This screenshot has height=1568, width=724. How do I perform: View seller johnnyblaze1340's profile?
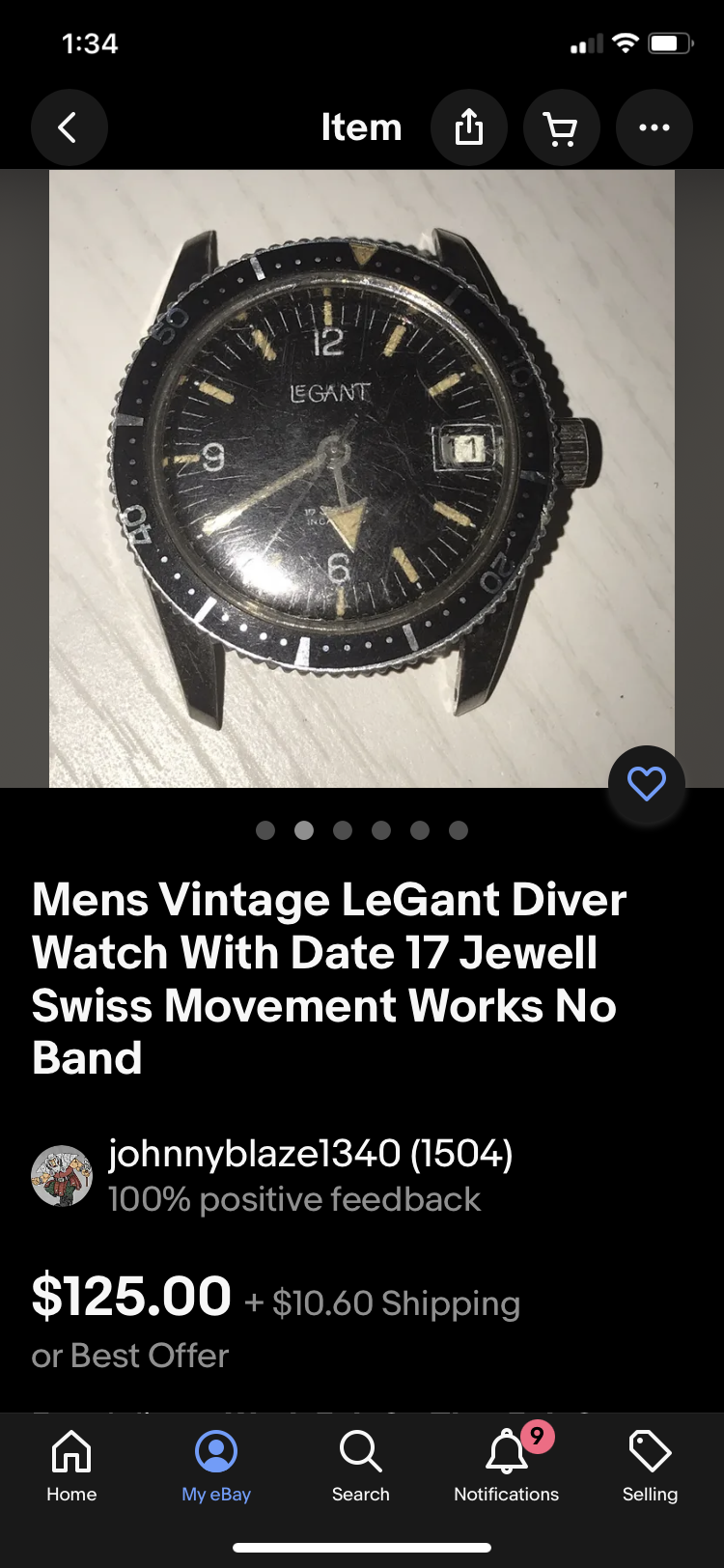coord(309,1154)
